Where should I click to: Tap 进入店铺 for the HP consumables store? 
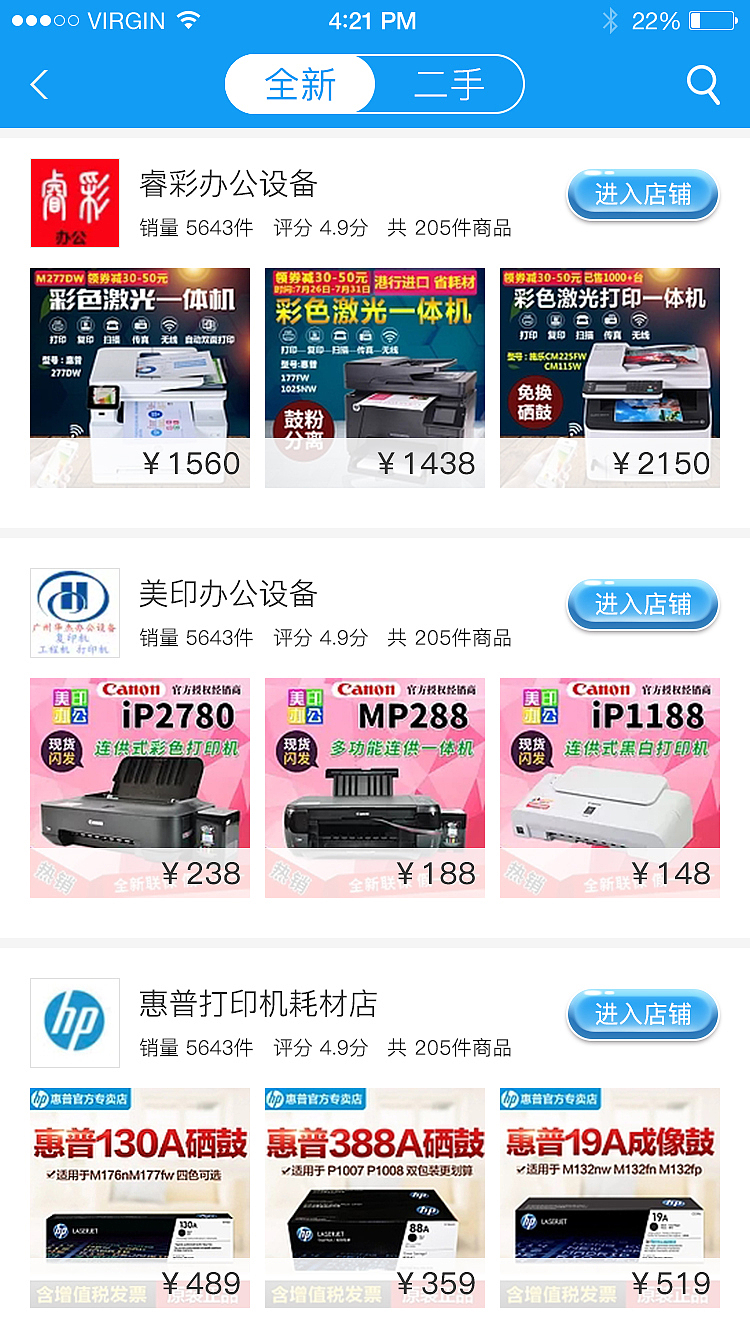click(642, 1015)
